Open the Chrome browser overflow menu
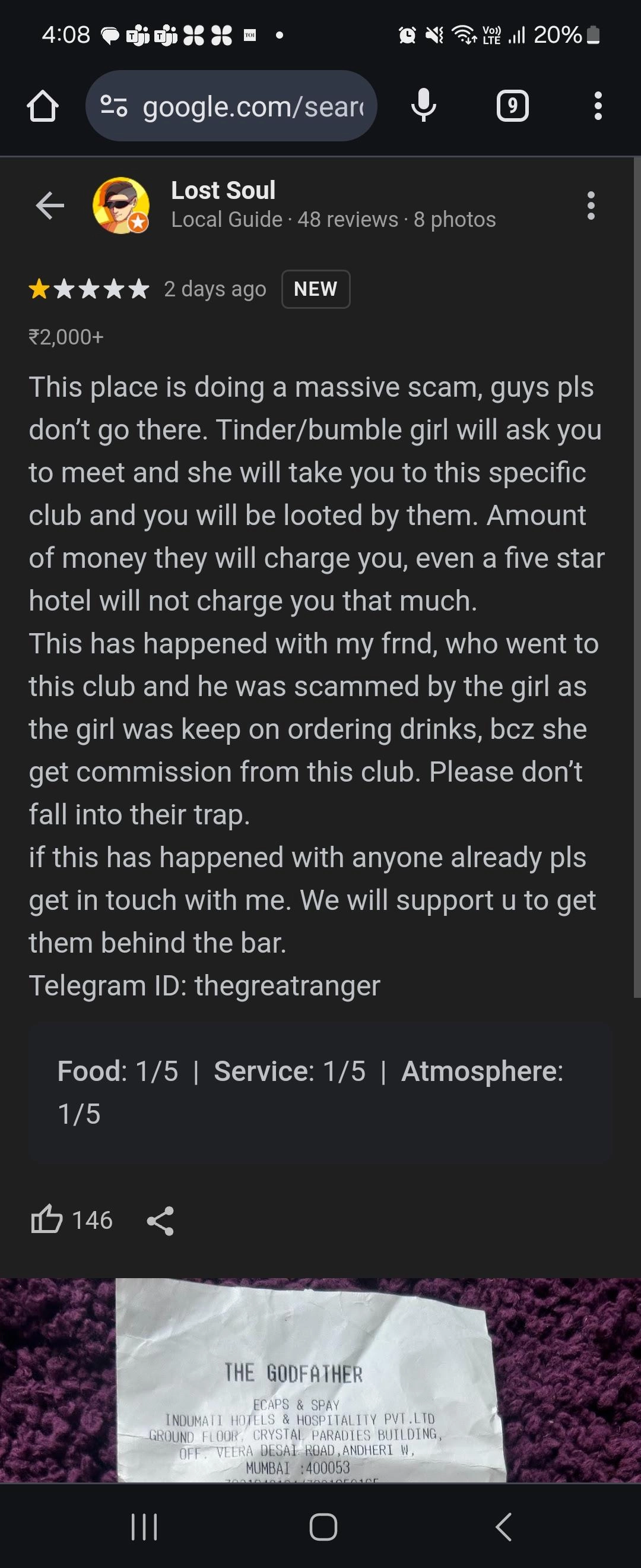Image resolution: width=641 pixels, height=1568 pixels. (598, 106)
